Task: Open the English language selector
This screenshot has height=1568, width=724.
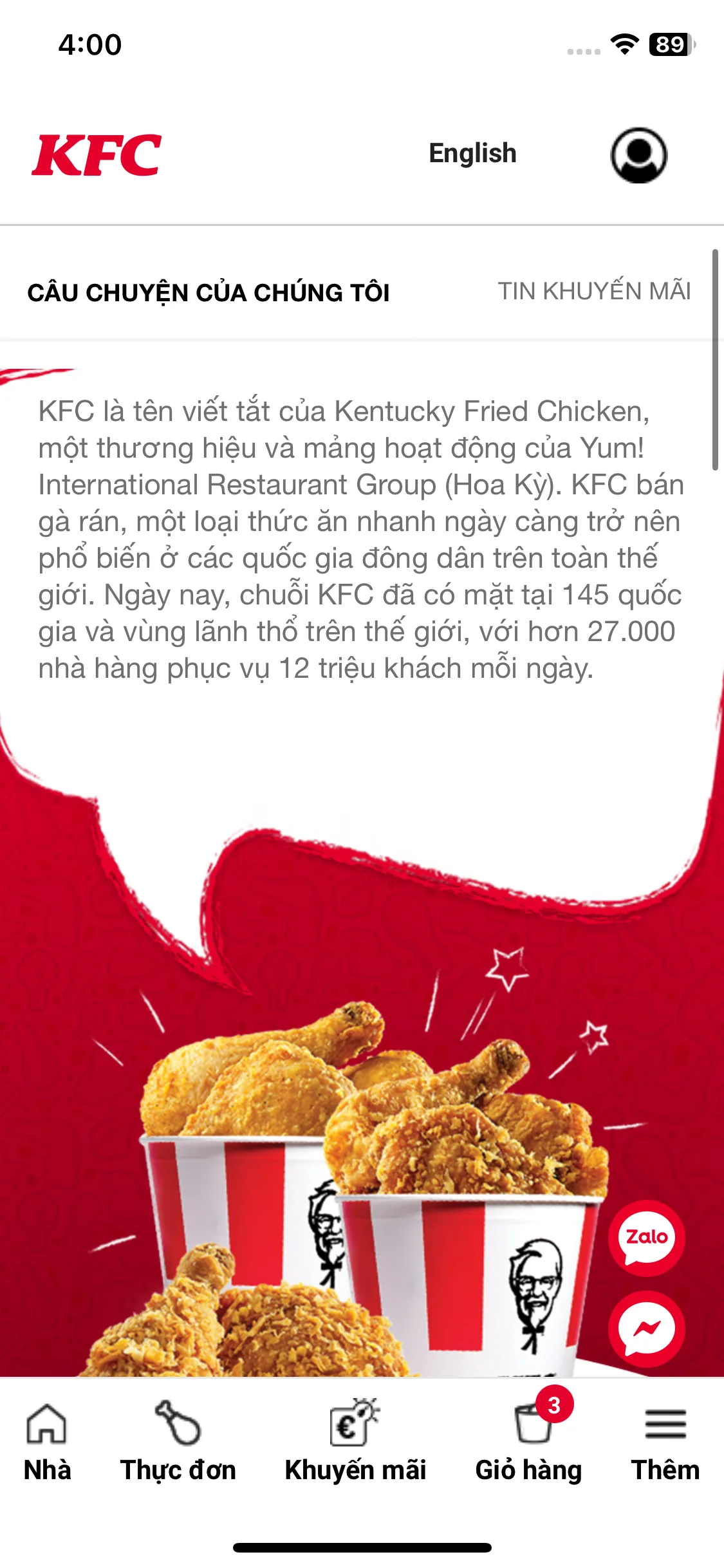Action: 473,153
